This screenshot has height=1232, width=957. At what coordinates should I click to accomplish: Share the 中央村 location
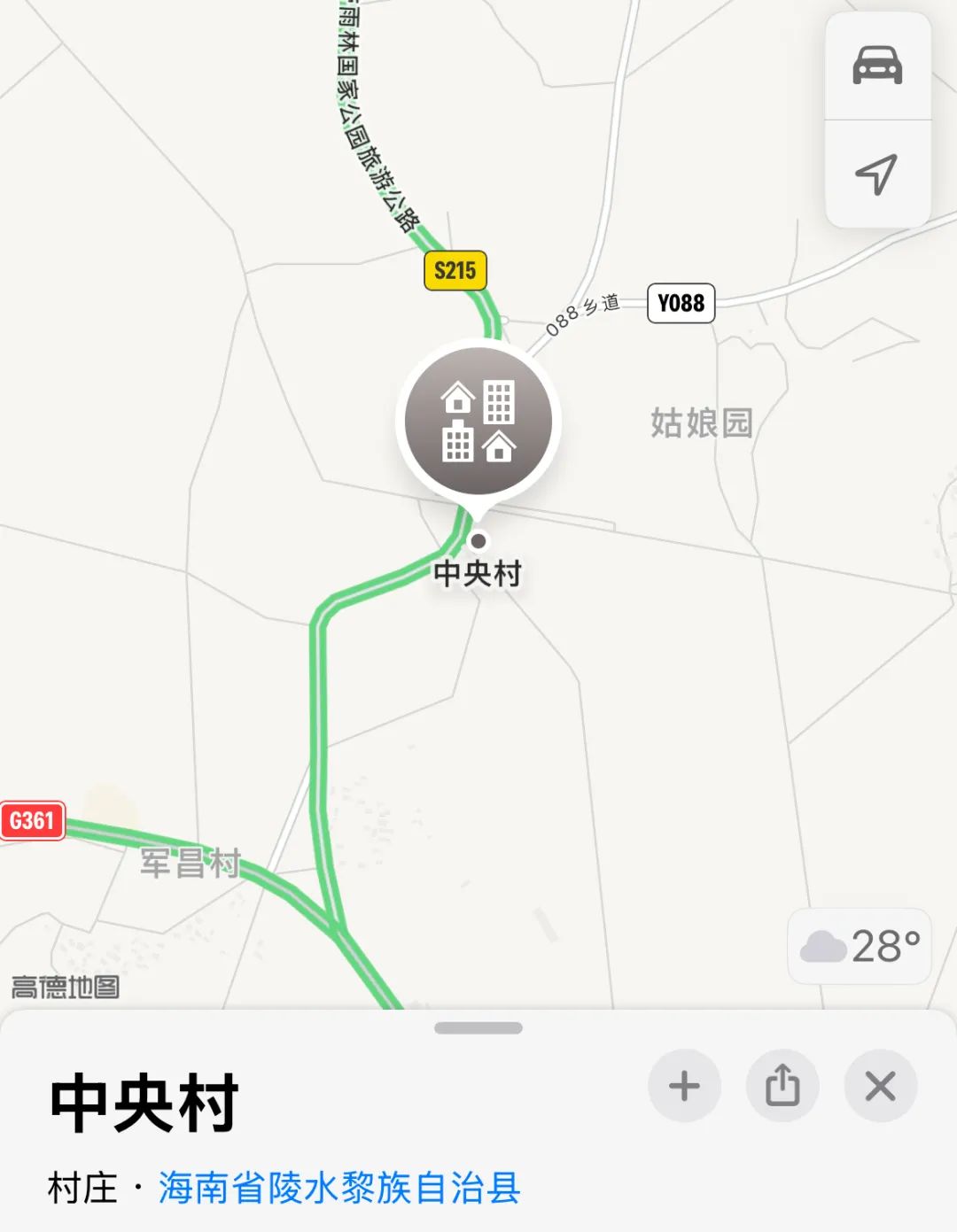782,1086
